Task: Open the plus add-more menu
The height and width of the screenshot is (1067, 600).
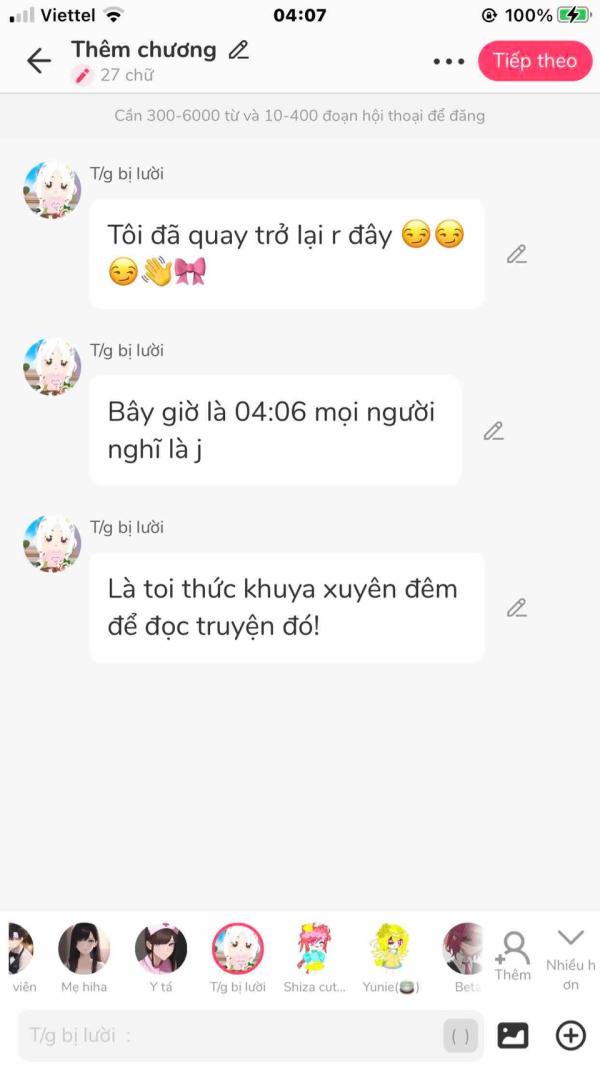Action: (x=571, y=1036)
